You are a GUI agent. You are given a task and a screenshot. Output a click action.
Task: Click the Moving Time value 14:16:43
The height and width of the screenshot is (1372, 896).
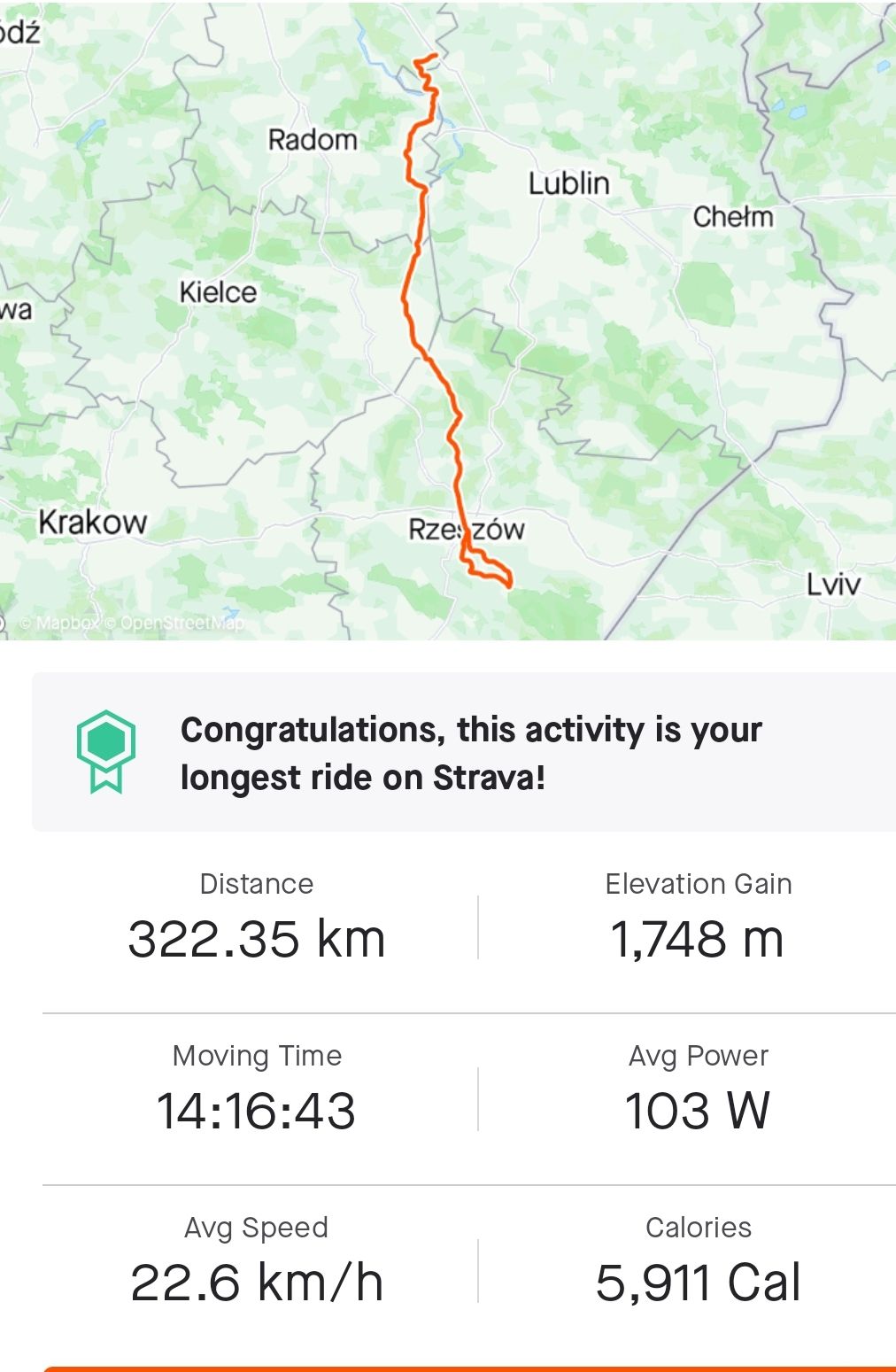tap(258, 1112)
